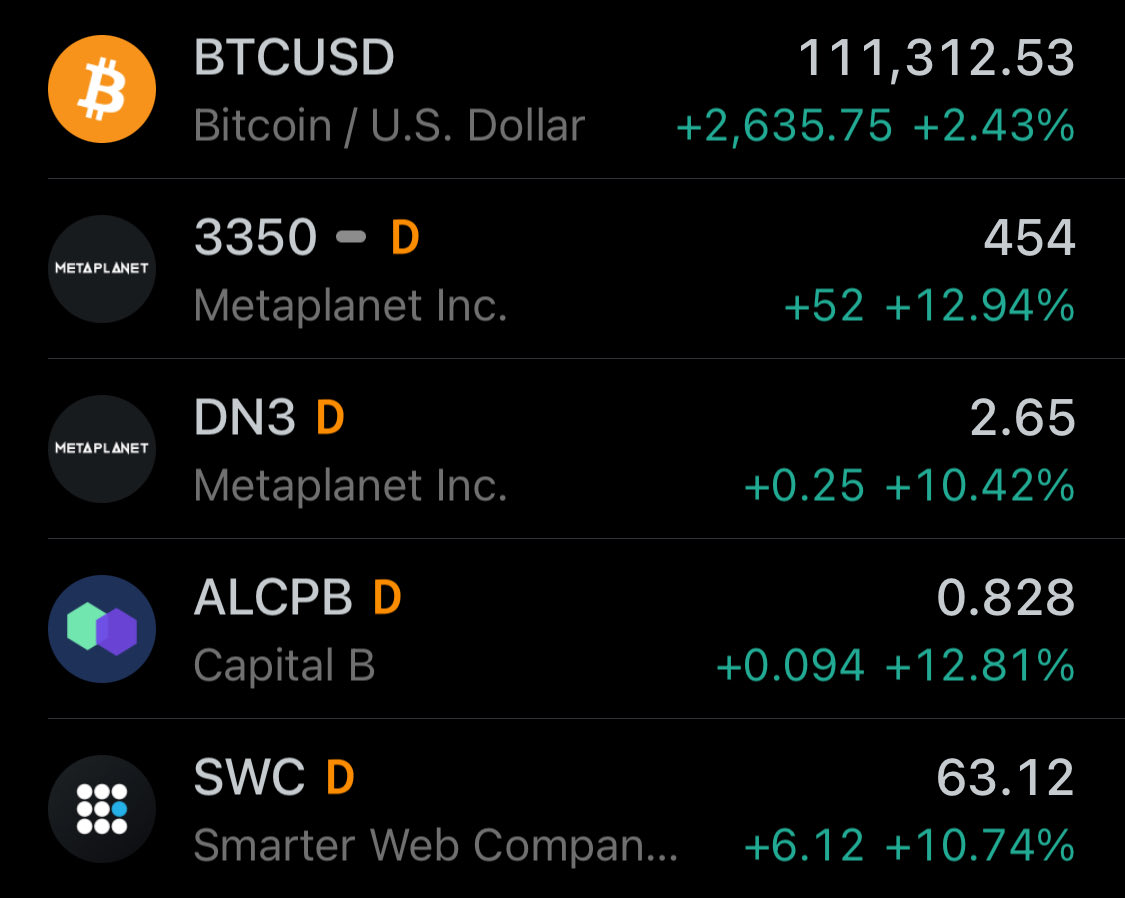Open the 3350 Metaplanet Inc. row
The image size is (1125, 898).
click(562, 269)
